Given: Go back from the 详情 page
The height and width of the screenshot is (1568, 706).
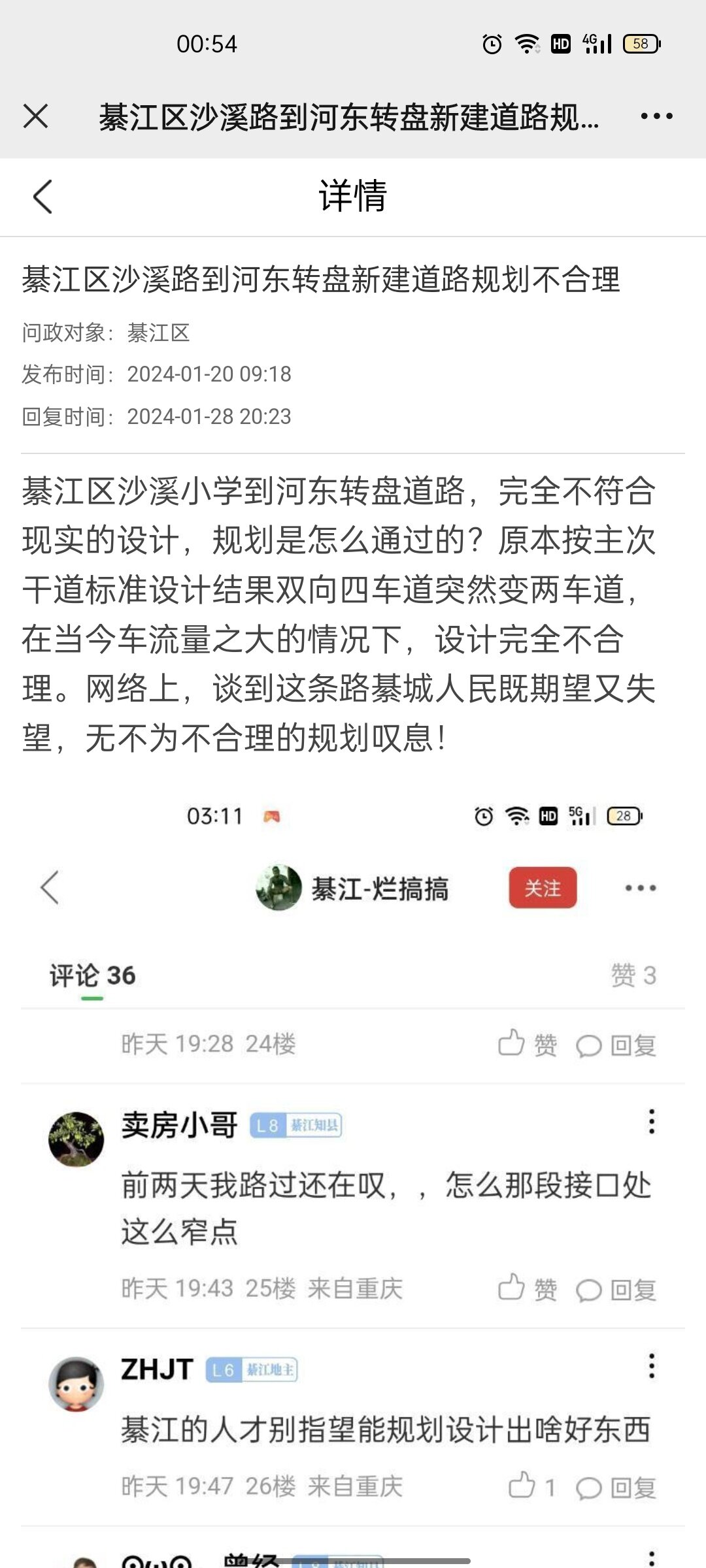Looking at the screenshot, I should [43, 196].
